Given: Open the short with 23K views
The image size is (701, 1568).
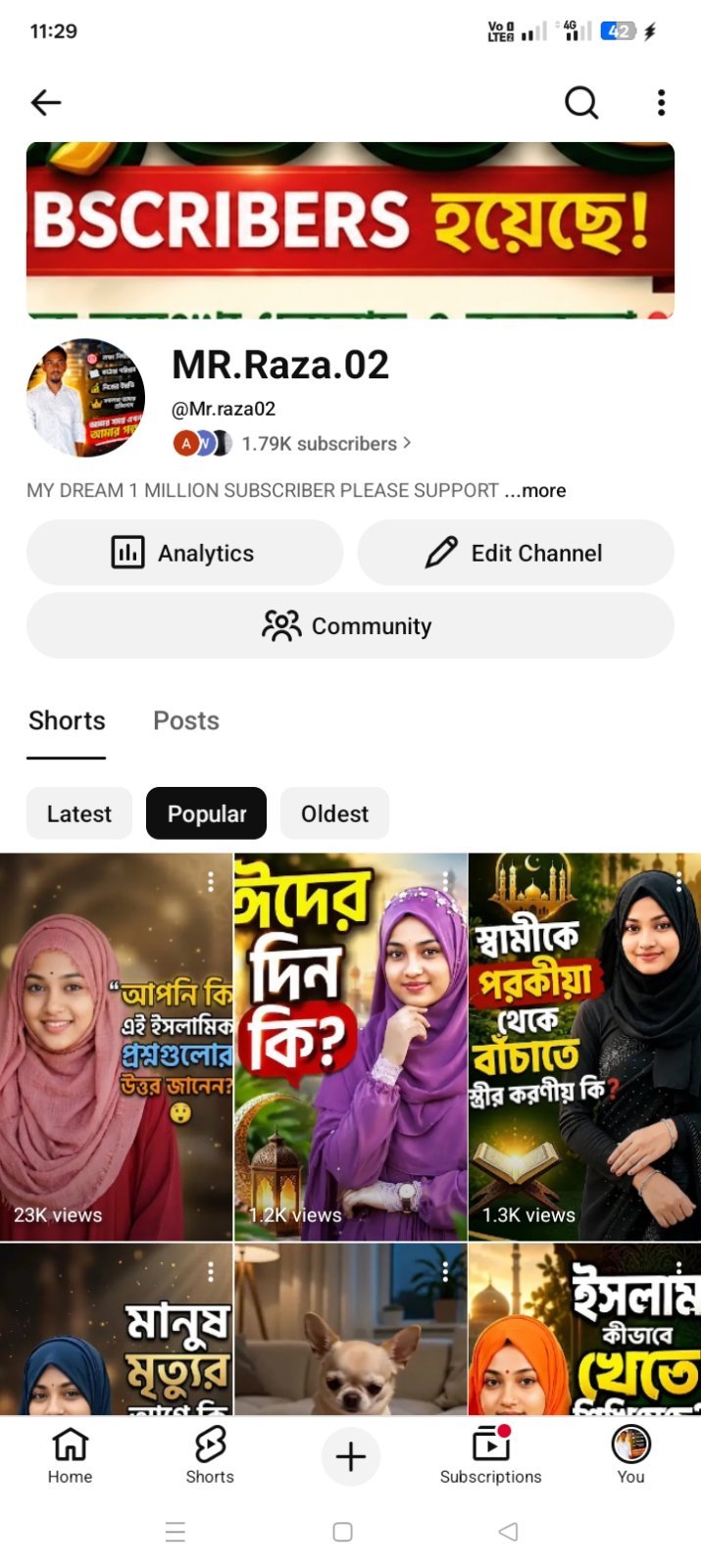Looking at the screenshot, I should pyautogui.click(x=116, y=1047).
